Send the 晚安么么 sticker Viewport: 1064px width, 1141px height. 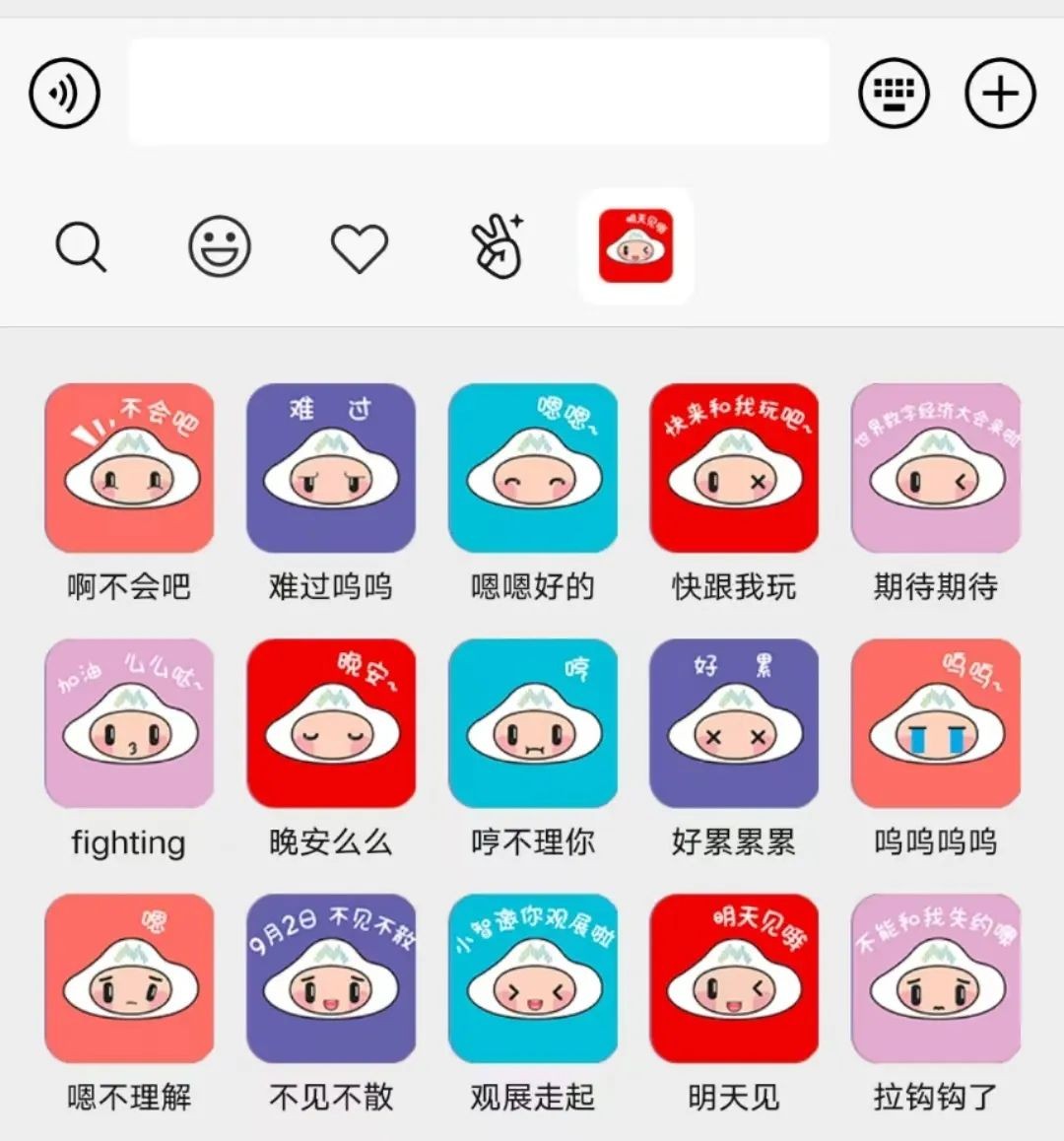(331, 723)
